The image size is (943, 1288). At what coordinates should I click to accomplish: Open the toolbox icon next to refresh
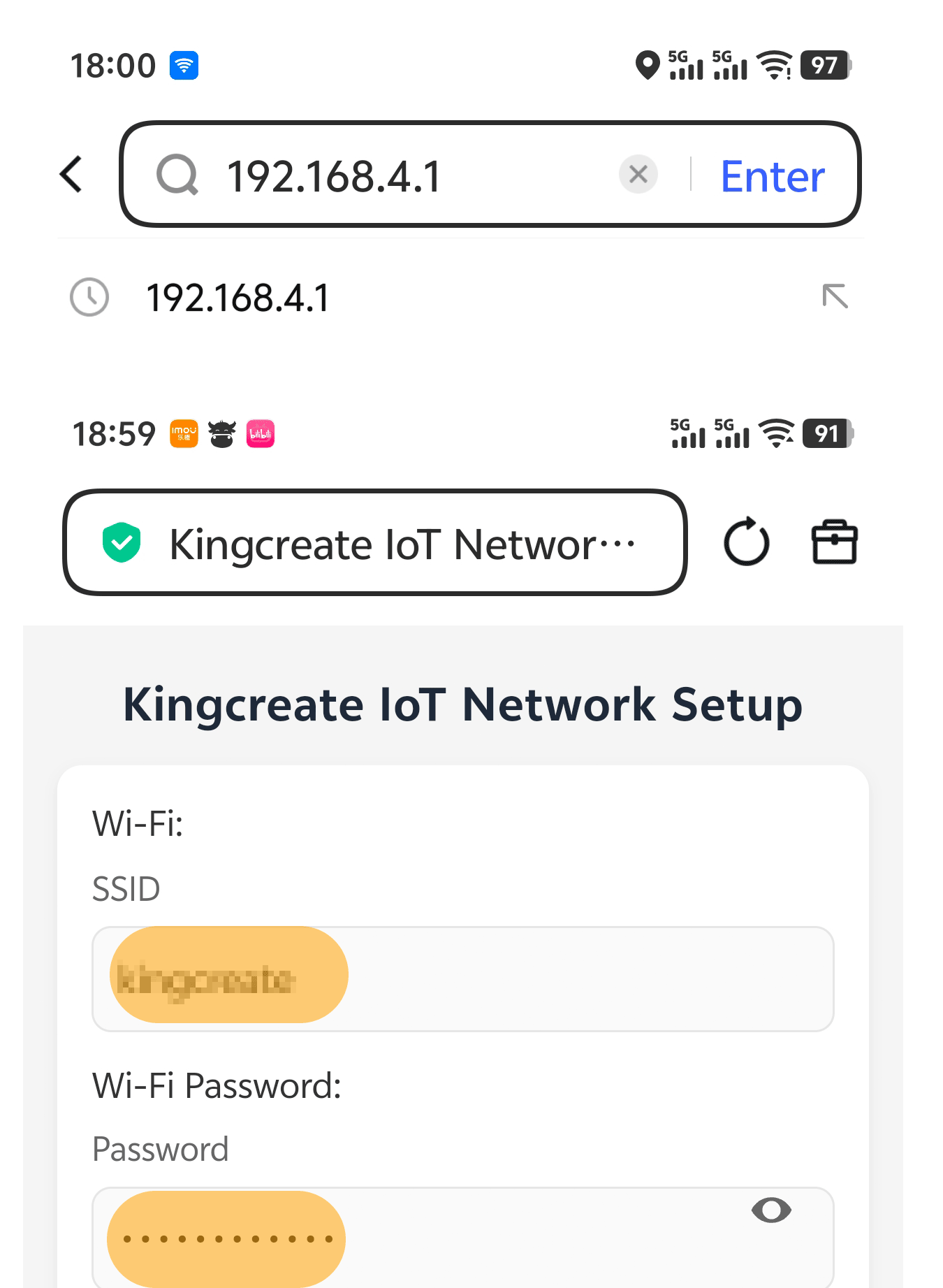coord(833,542)
